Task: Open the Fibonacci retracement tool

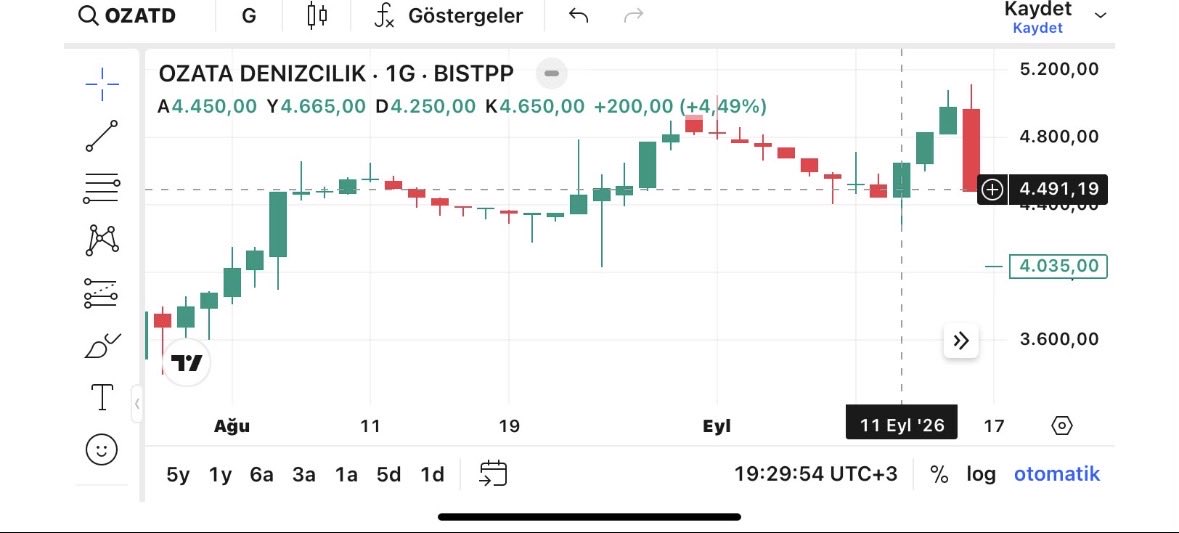Action: (102, 188)
